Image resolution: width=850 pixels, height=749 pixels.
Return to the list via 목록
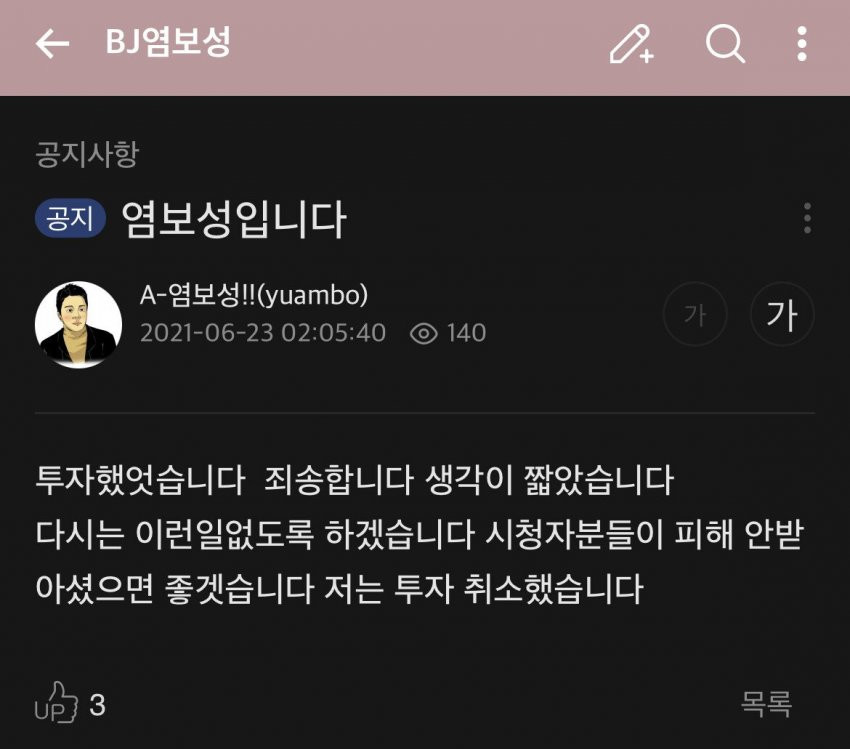pyautogui.click(x=767, y=704)
